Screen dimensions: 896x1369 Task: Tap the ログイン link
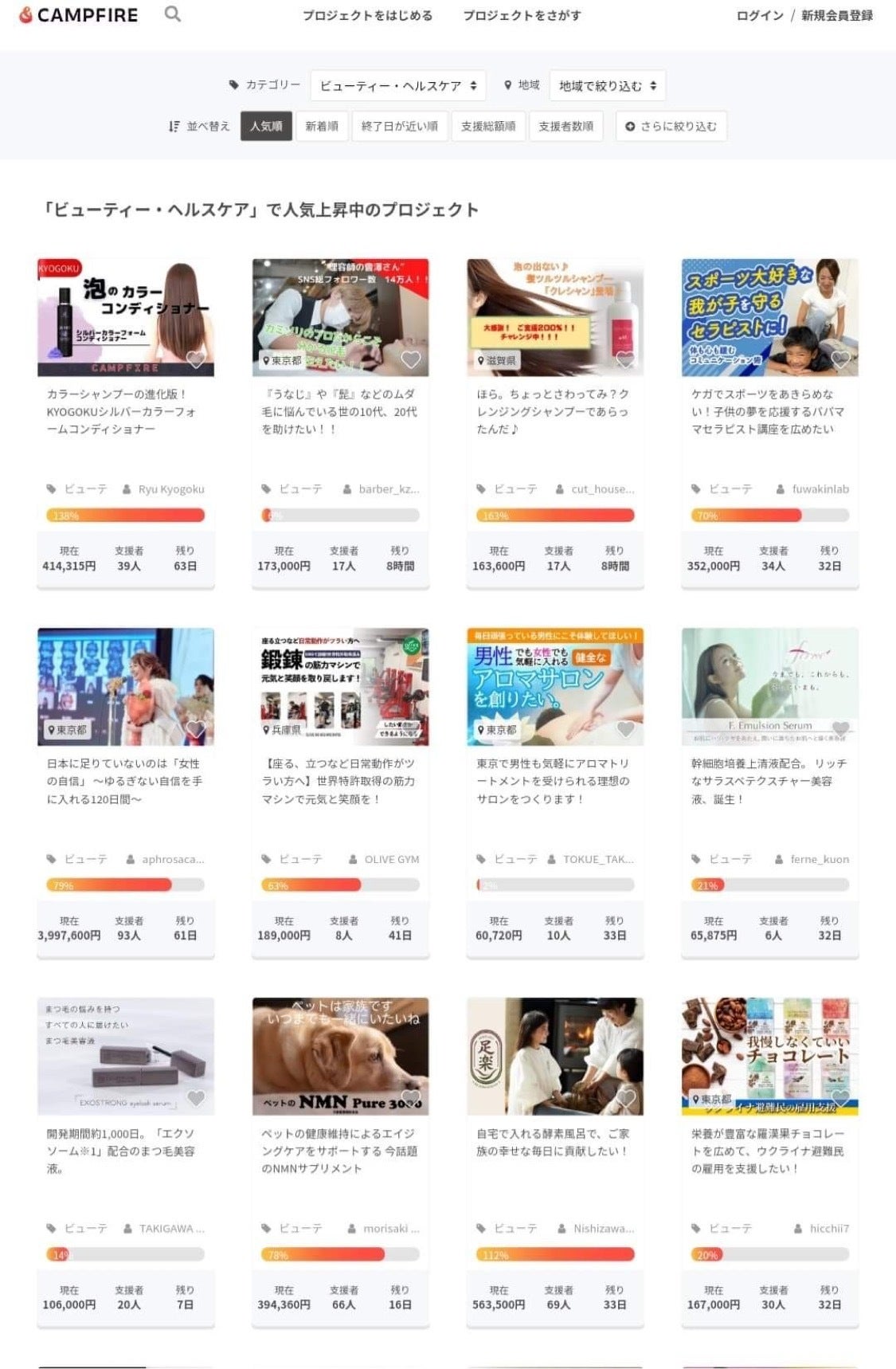click(x=759, y=15)
